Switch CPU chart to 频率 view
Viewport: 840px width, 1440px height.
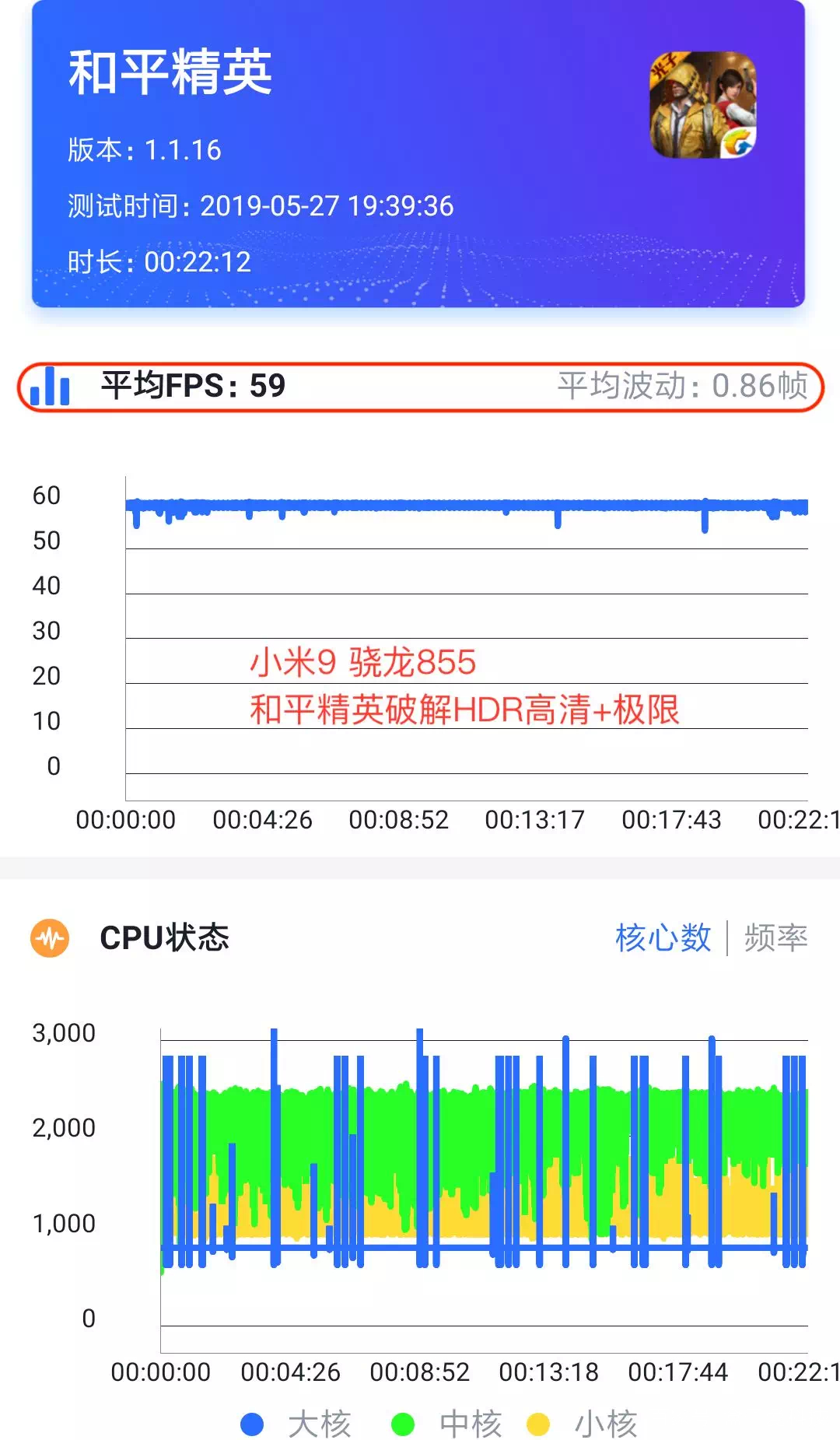[x=775, y=937]
